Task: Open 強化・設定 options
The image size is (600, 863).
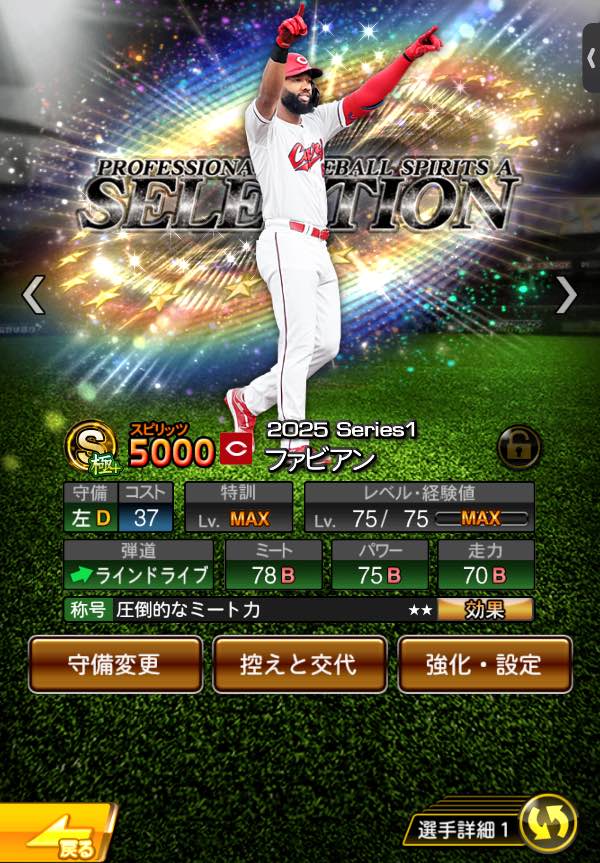Action: coord(484,664)
